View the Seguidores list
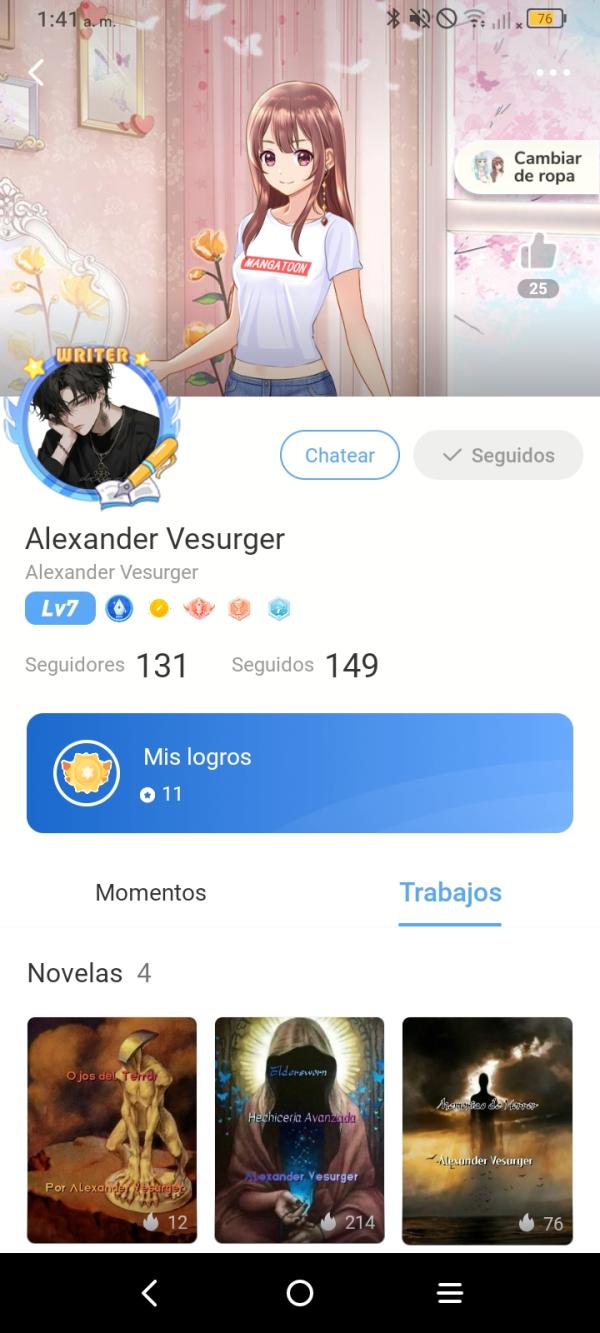Image resolution: width=600 pixels, height=1333 pixels. pyautogui.click(x=106, y=665)
